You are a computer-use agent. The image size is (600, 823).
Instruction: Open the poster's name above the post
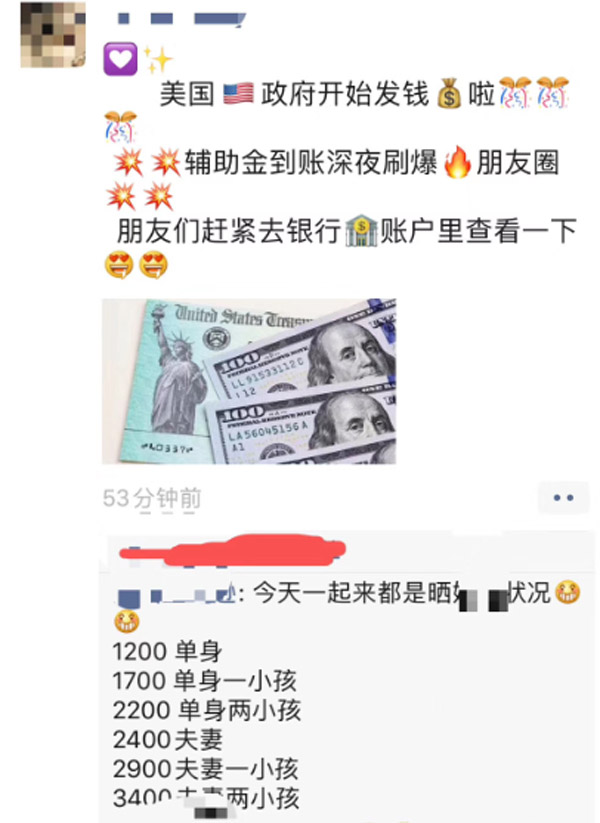tap(180, 18)
